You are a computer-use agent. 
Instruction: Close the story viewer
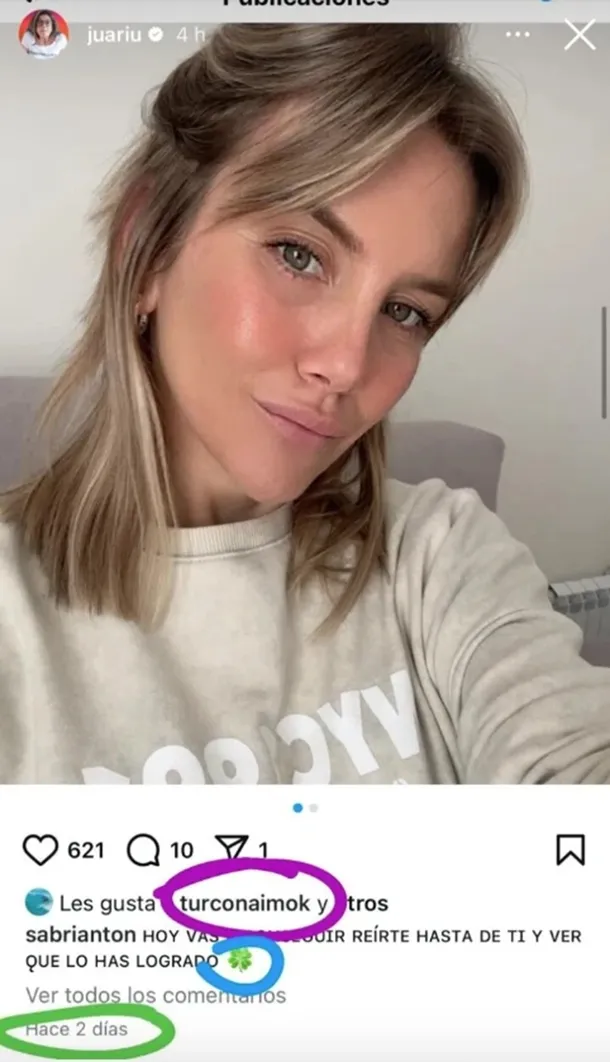(x=580, y=35)
